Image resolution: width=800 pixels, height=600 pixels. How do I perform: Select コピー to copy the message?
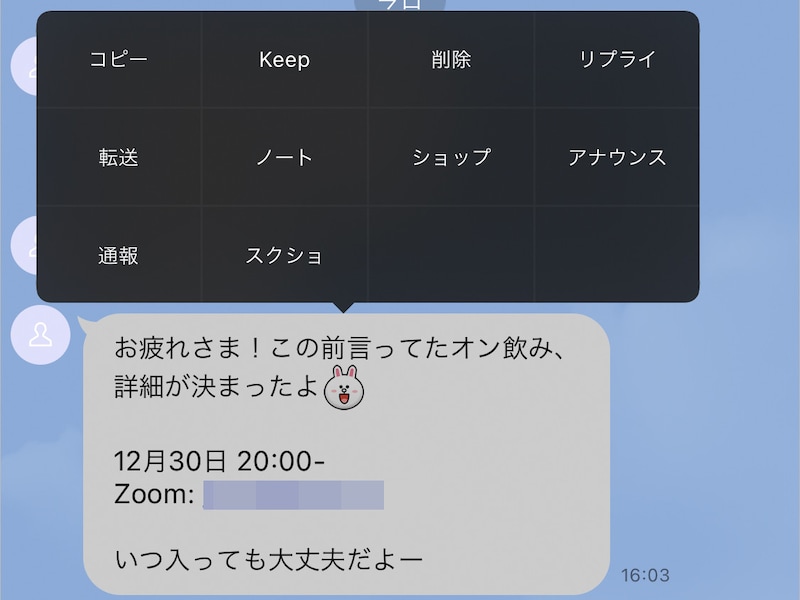pyautogui.click(x=119, y=60)
